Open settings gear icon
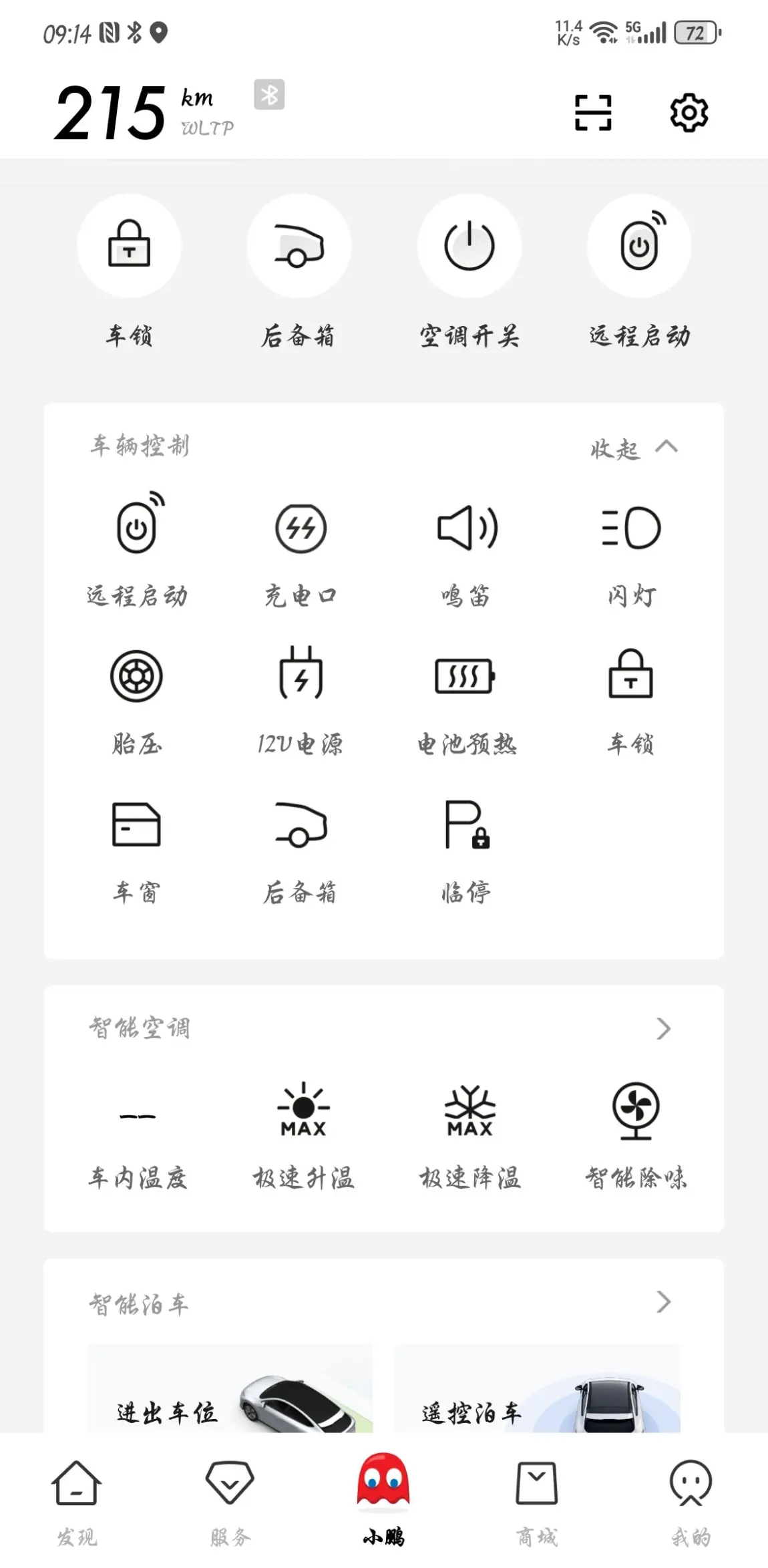 [x=689, y=112]
